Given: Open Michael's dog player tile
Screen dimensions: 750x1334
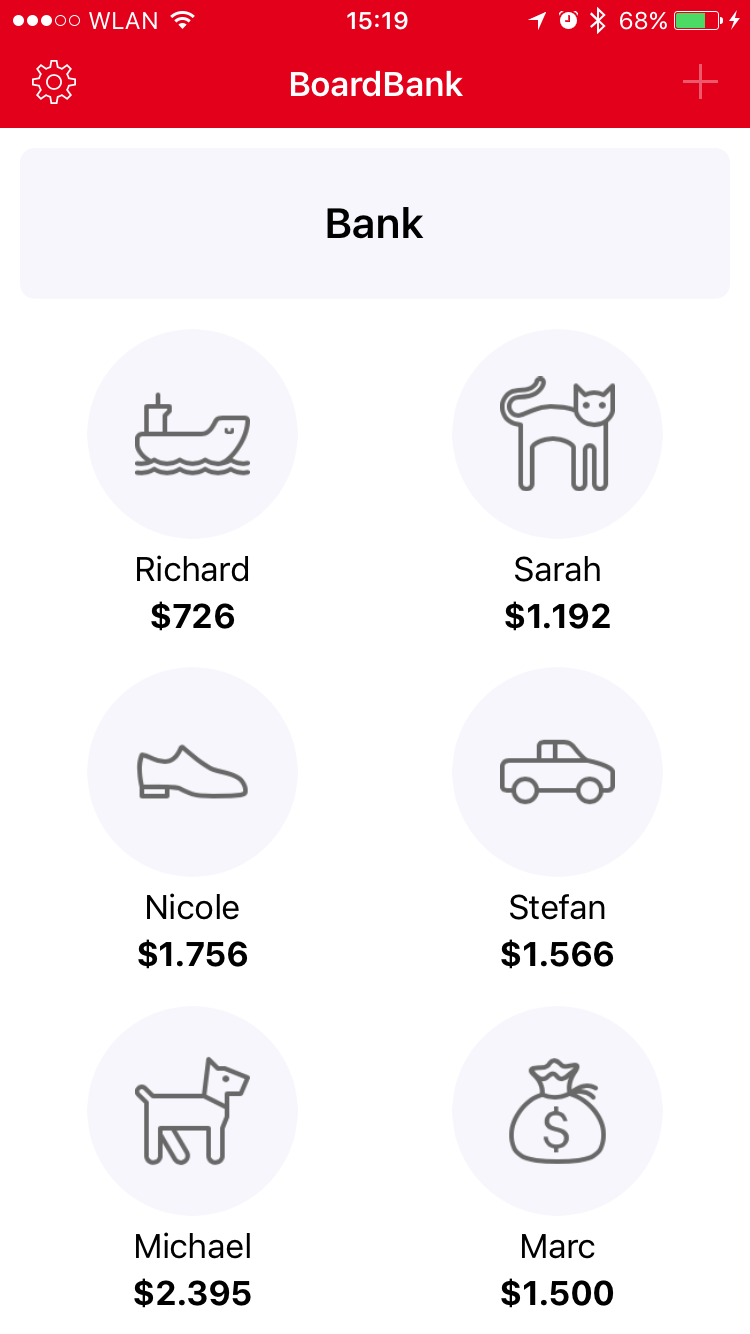Looking at the screenshot, I should click(192, 1111).
